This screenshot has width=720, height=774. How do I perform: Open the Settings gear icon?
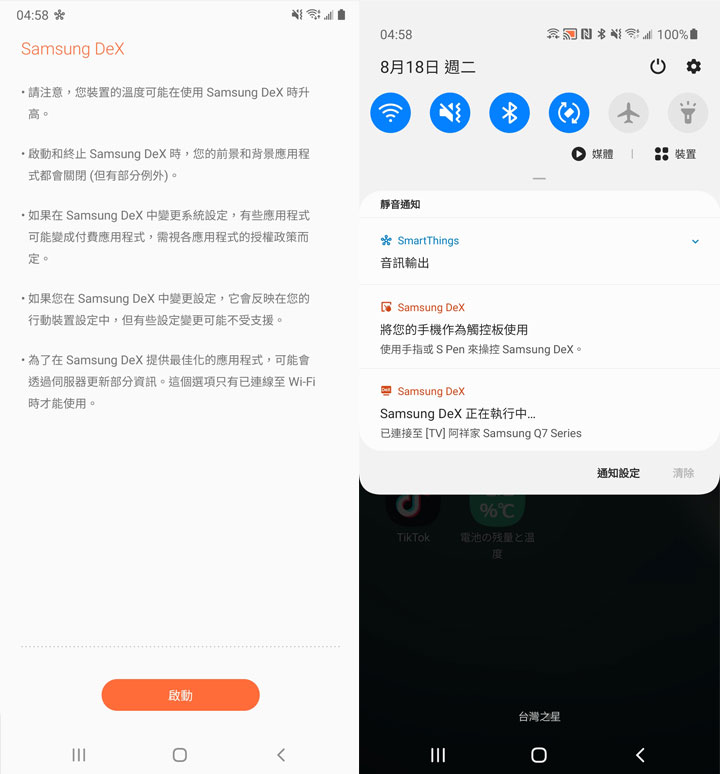(692, 65)
